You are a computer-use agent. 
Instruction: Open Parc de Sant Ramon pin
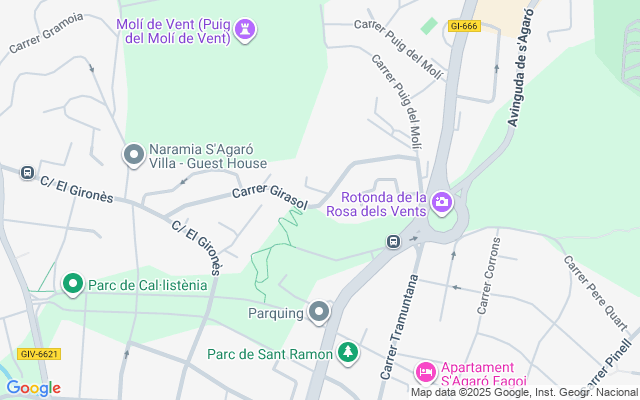pos(347,353)
